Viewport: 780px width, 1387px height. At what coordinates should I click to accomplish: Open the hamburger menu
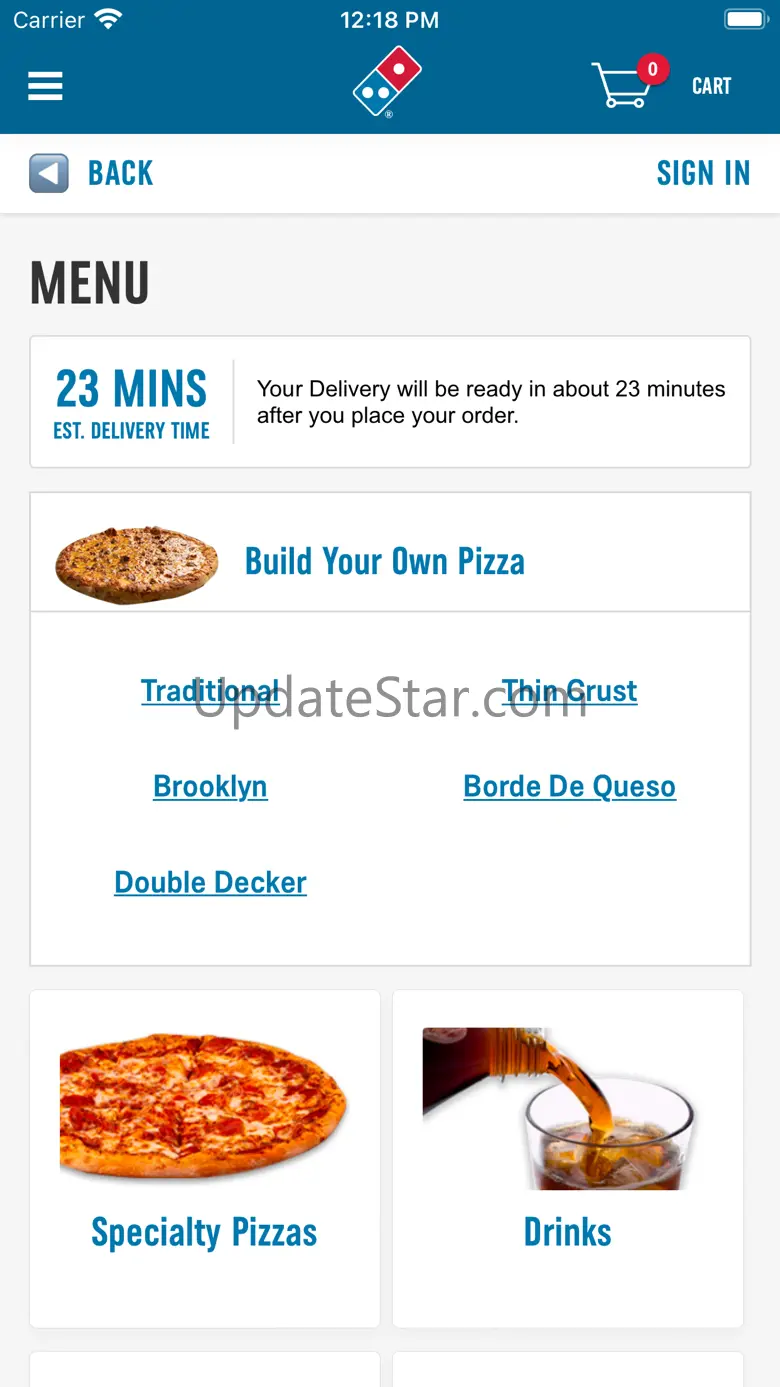[x=45, y=86]
